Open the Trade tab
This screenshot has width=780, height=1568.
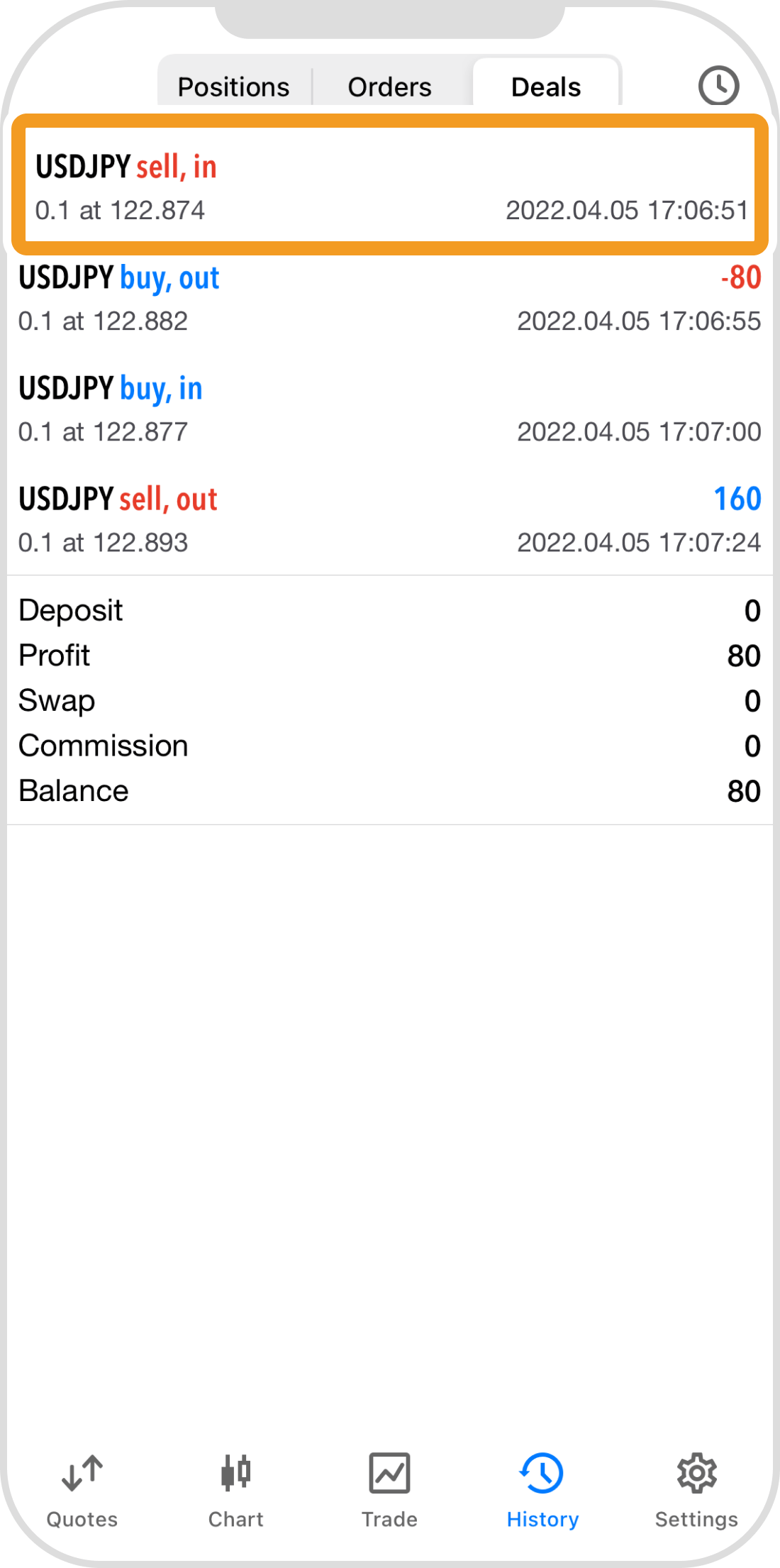pyautogui.click(x=389, y=1490)
